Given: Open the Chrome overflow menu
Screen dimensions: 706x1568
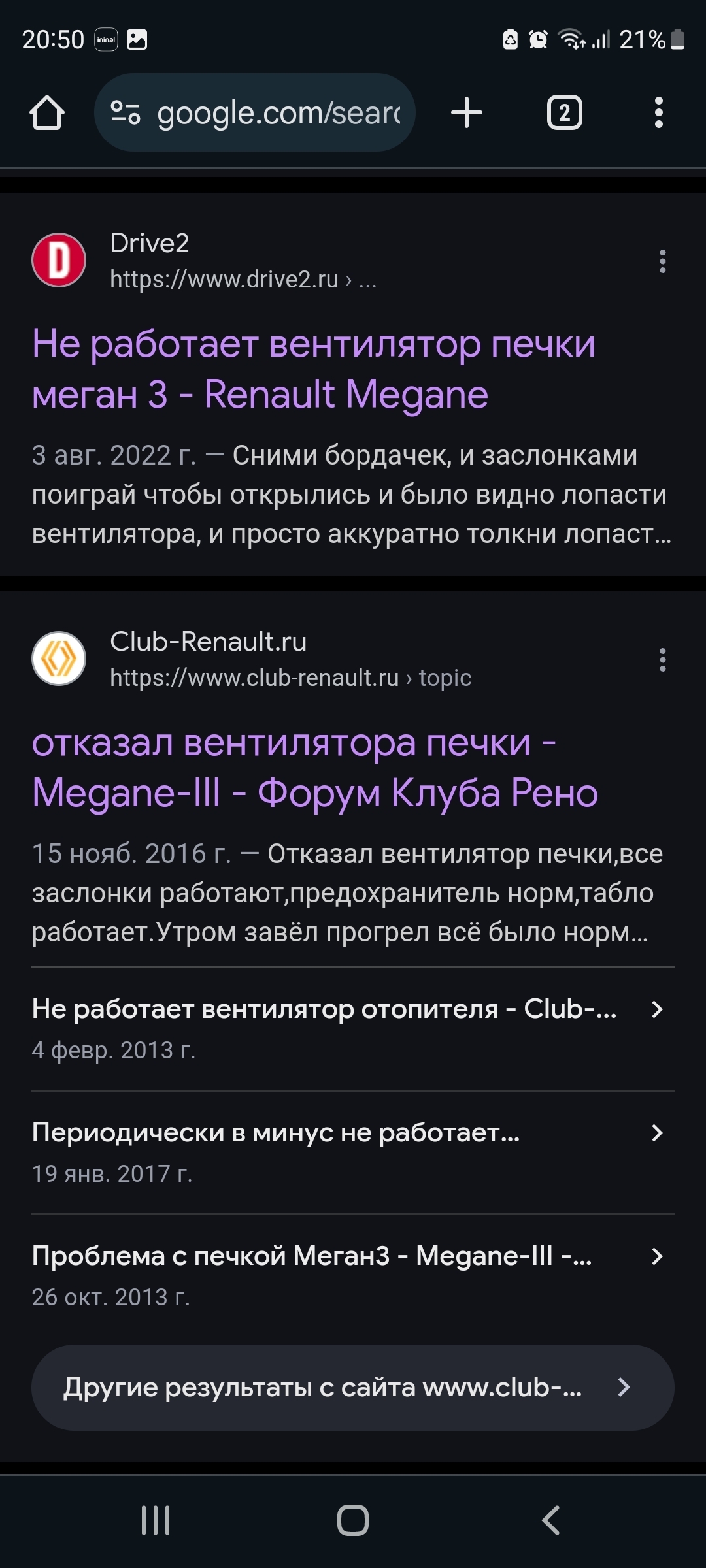Looking at the screenshot, I should (658, 113).
